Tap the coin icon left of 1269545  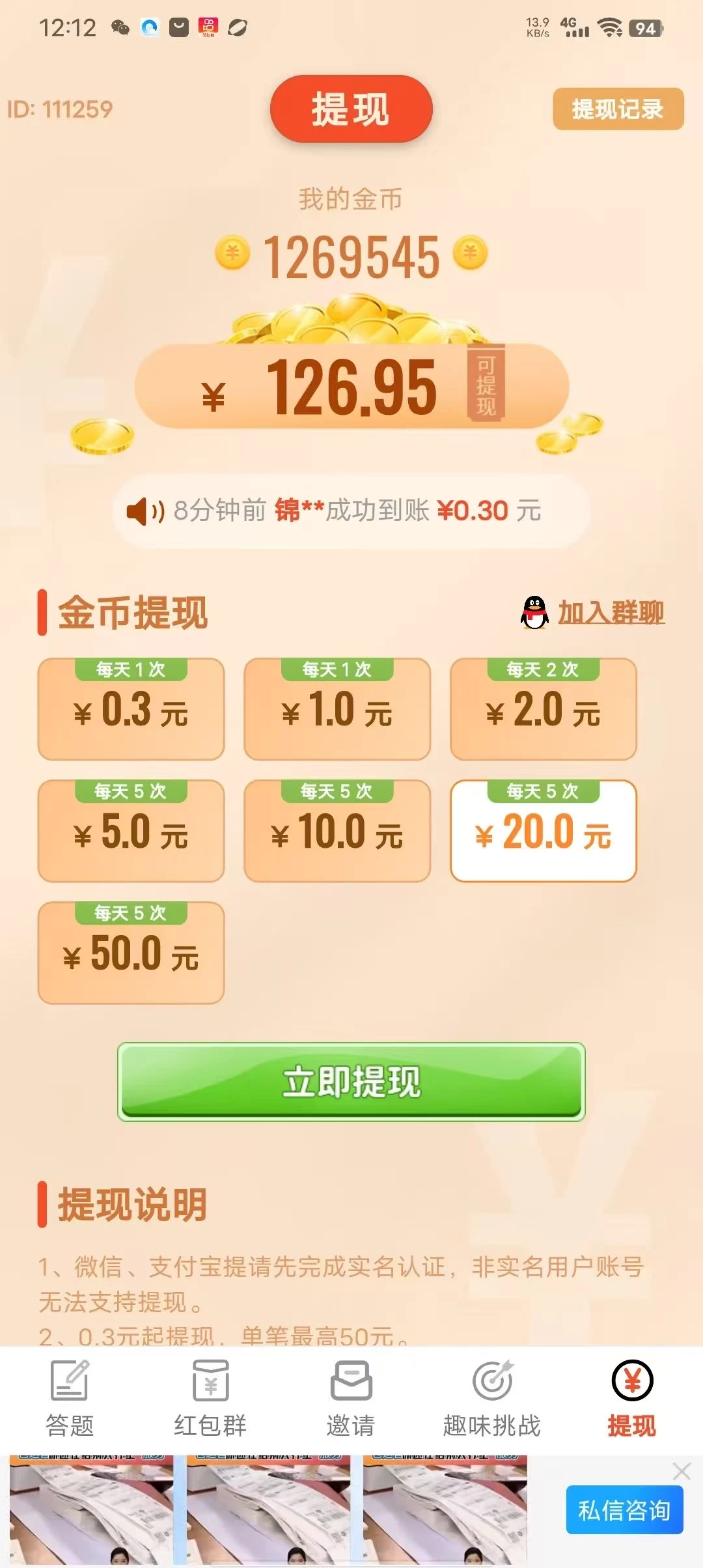click(232, 254)
